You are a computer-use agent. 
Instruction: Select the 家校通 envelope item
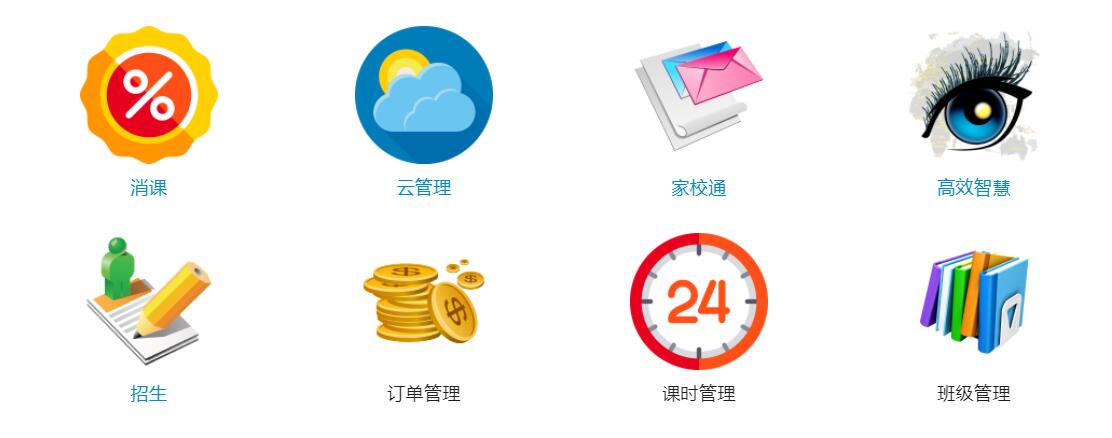[698, 96]
